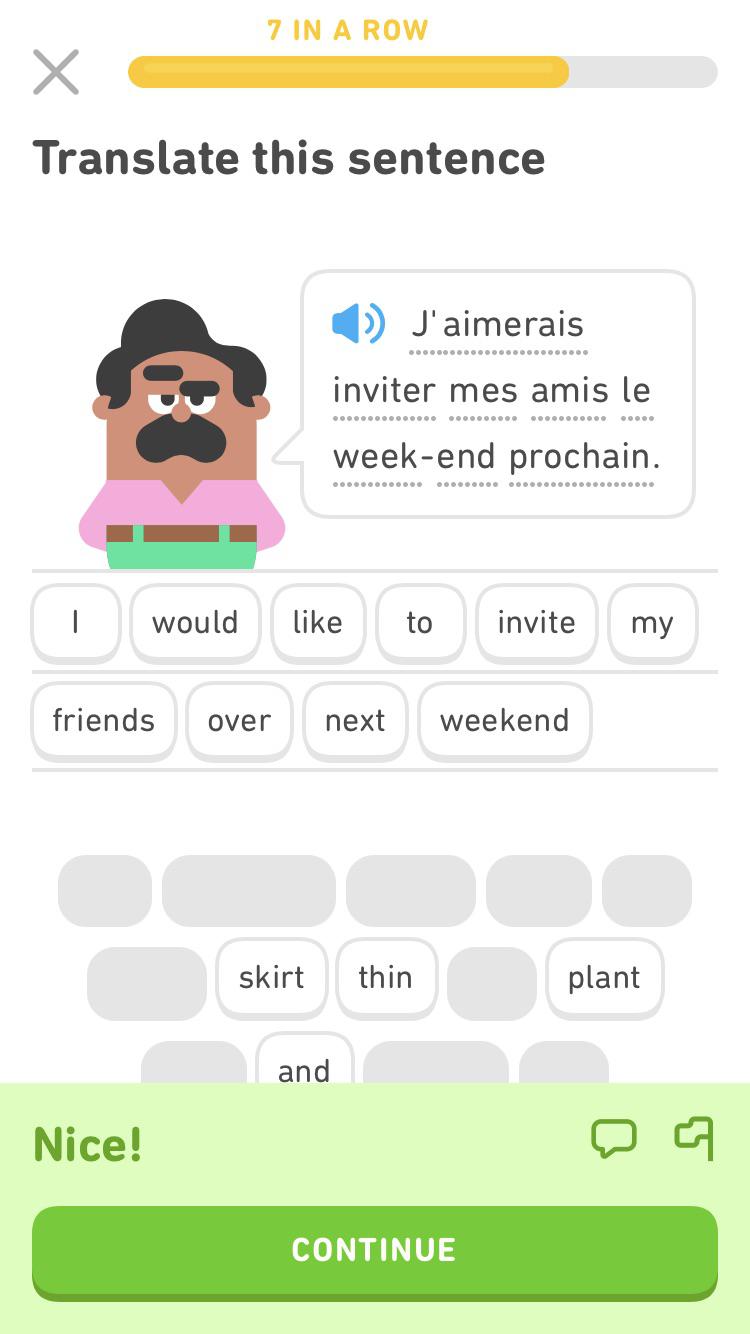The image size is (750, 1334).
Task: Click the '7 IN A ROW' streak label
Action: [346, 30]
